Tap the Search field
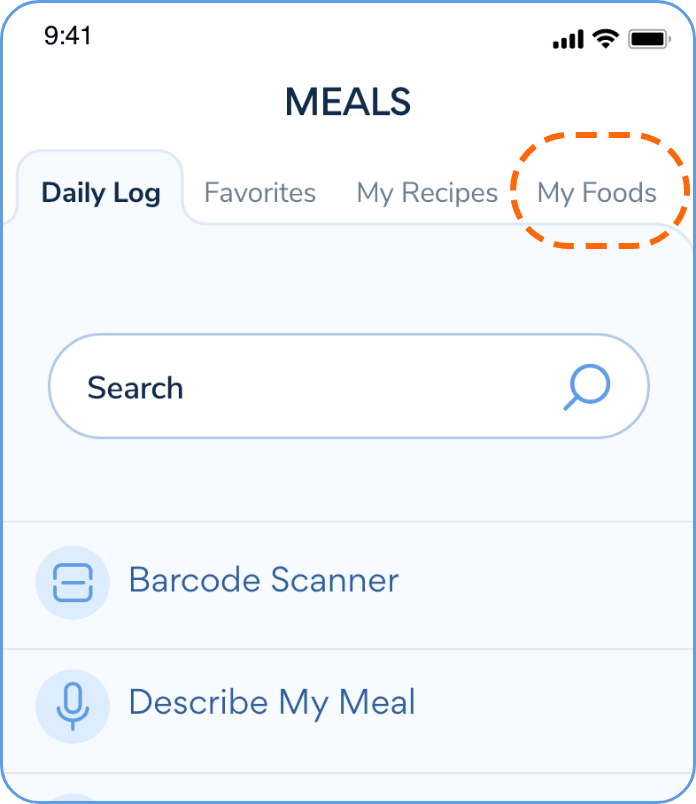The height and width of the screenshot is (804, 696). coord(300,387)
